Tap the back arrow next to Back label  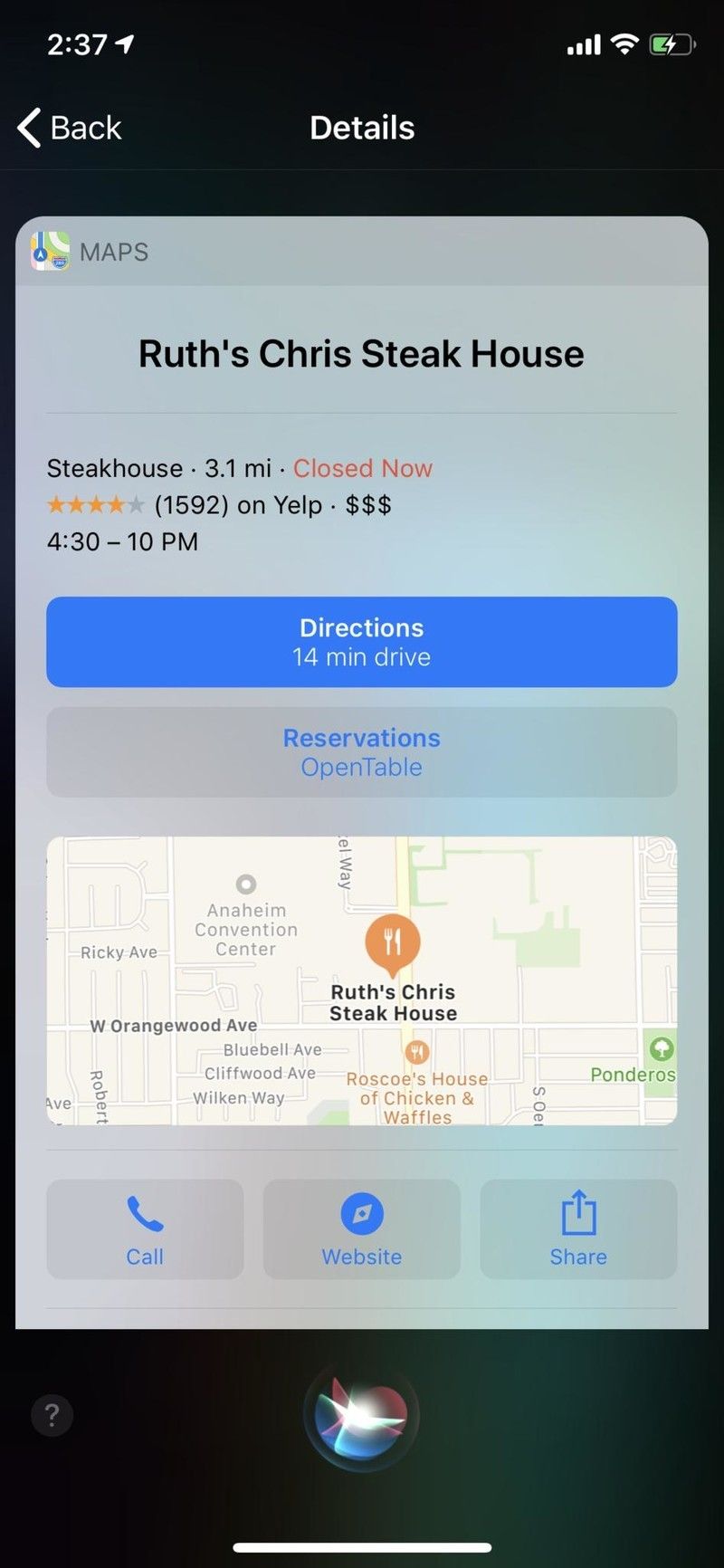click(27, 128)
